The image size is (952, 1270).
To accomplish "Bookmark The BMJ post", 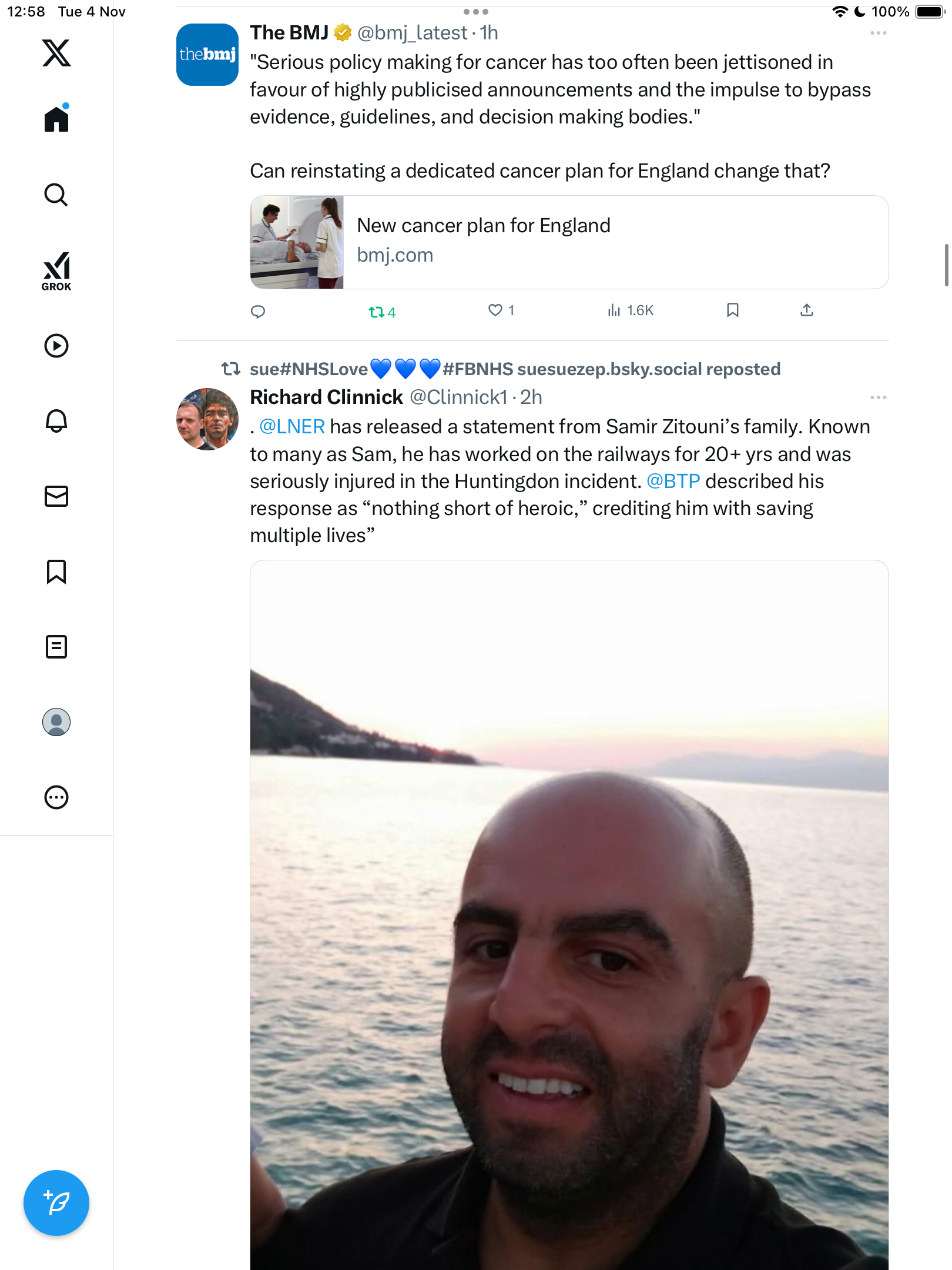I will (732, 310).
